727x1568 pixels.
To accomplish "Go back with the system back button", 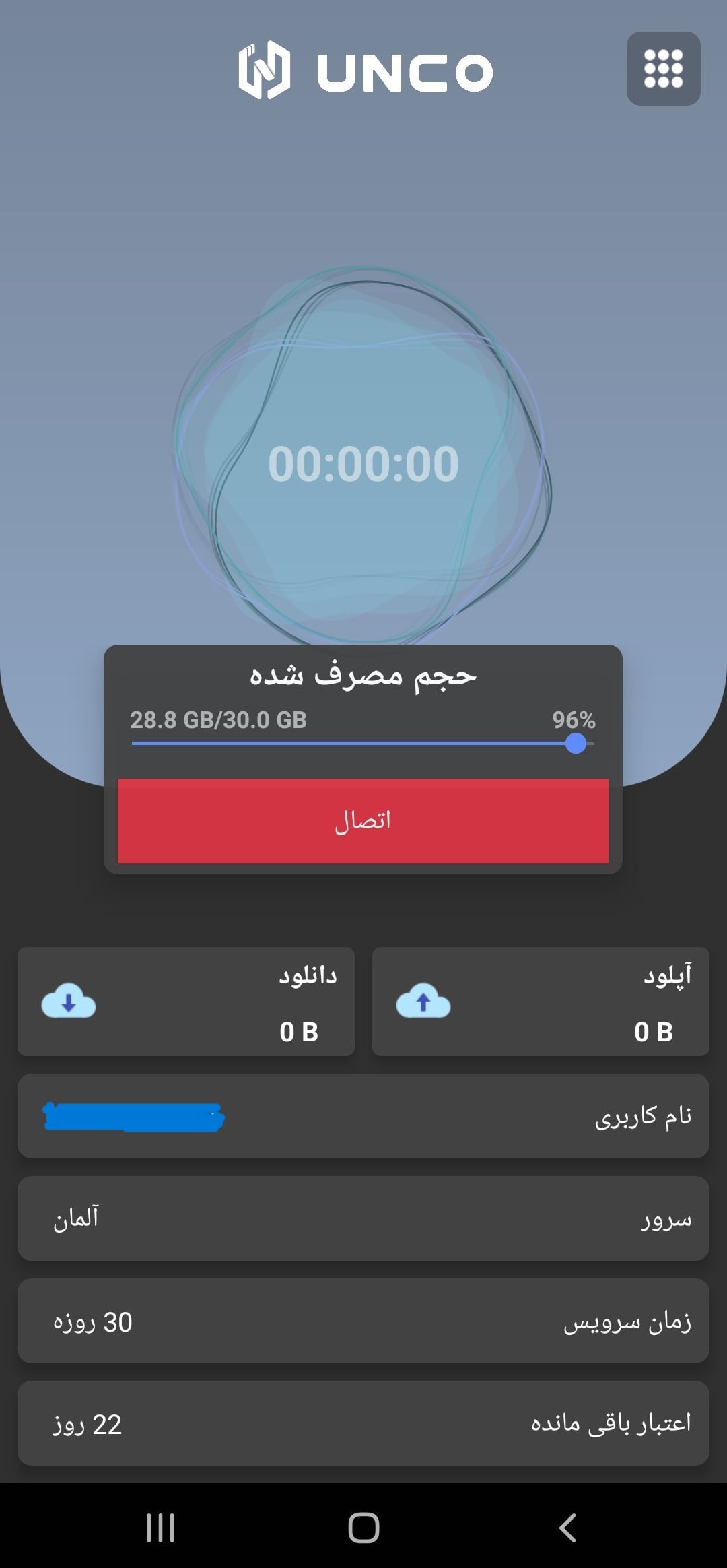I will point(567,1528).
